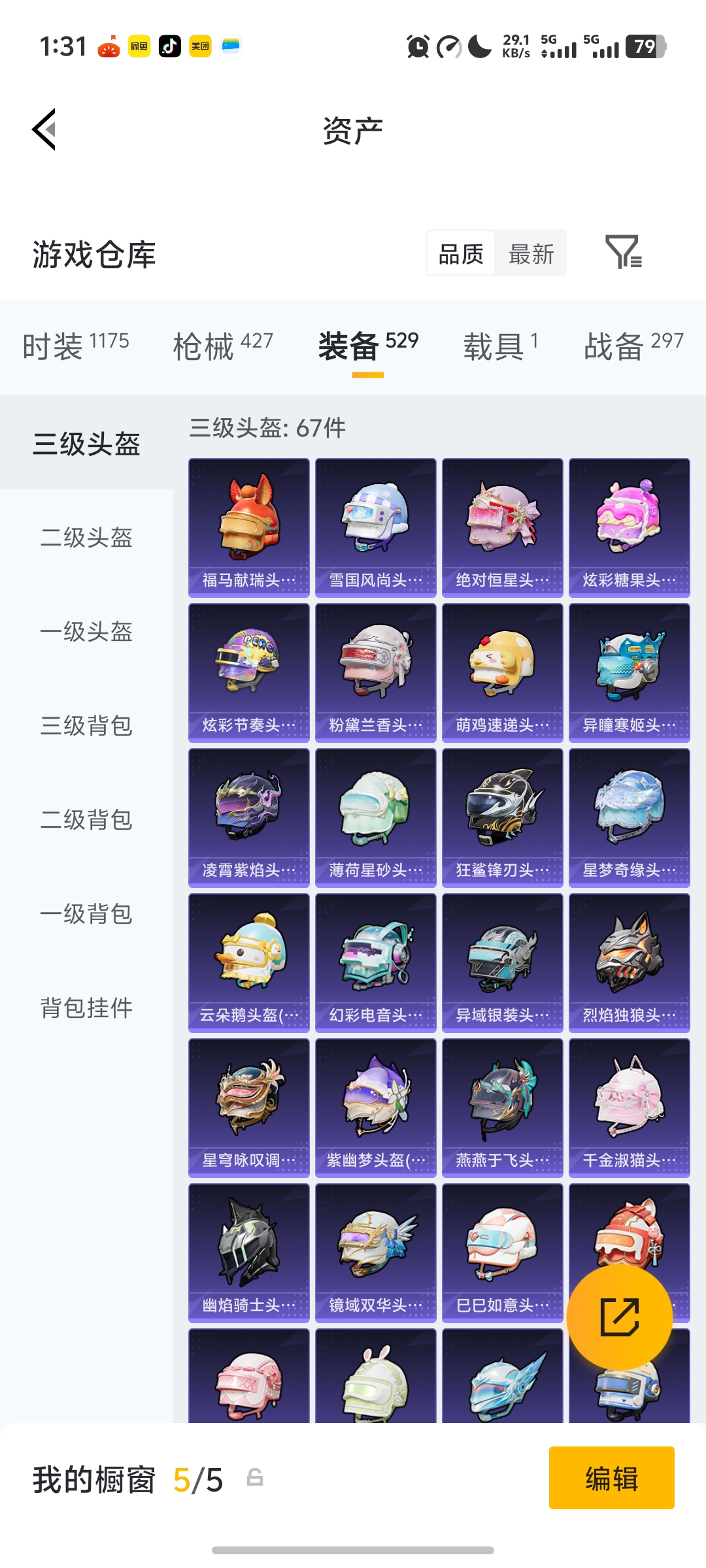The image size is (706, 1568).
Task: Open the filter funnel icon
Action: [x=624, y=253]
